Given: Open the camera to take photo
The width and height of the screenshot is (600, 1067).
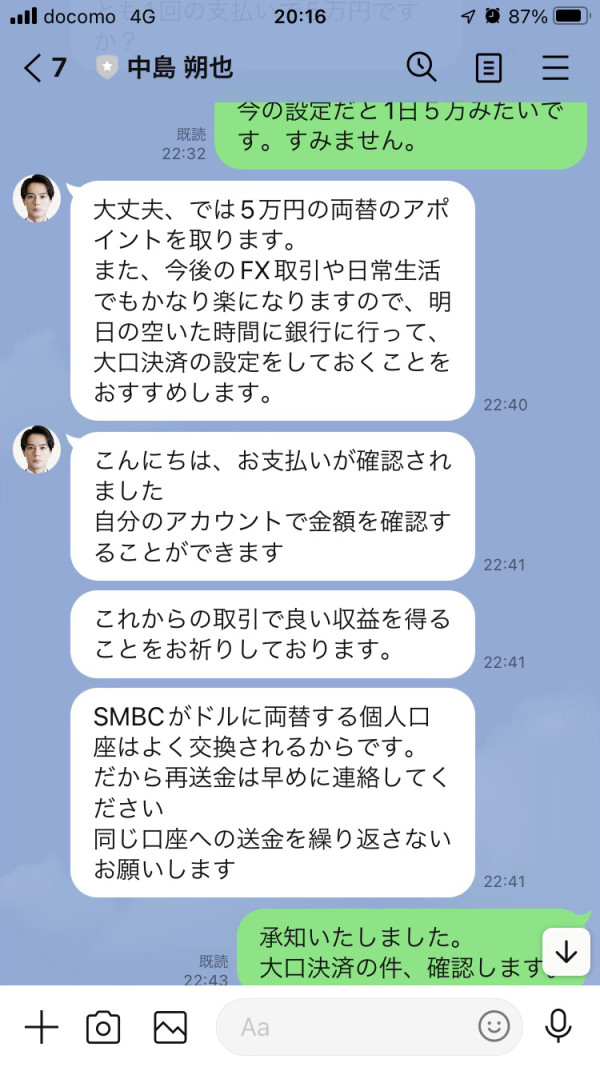Looking at the screenshot, I should click(x=103, y=1027).
